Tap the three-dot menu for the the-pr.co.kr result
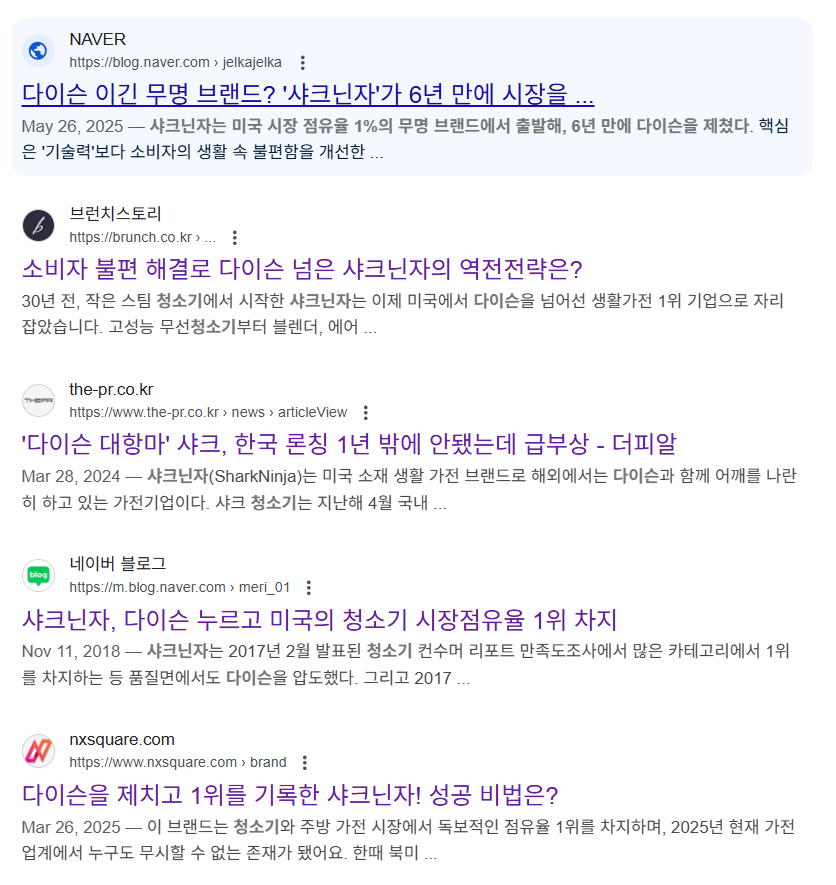The height and width of the screenshot is (885, 836). tap(366, 412)
